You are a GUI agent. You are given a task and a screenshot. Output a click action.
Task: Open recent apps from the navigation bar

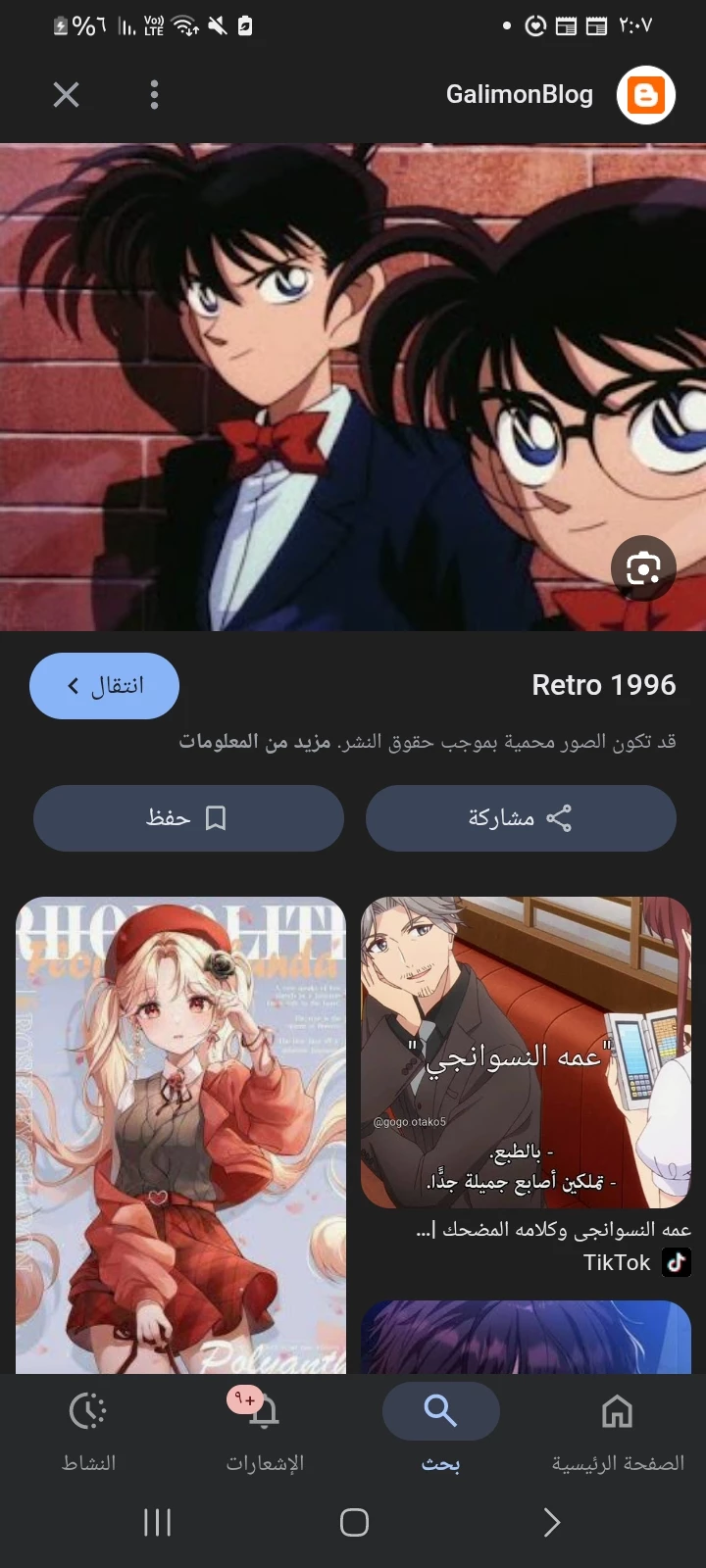pos(157,1522)
